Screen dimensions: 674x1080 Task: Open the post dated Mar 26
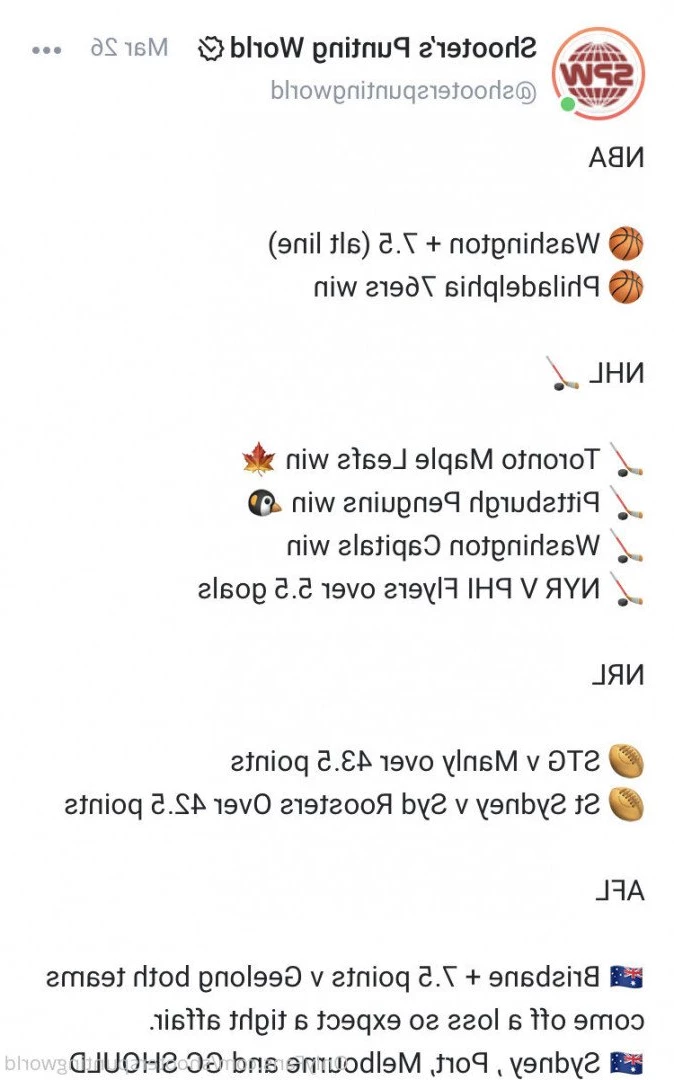[x=129, y=48]
